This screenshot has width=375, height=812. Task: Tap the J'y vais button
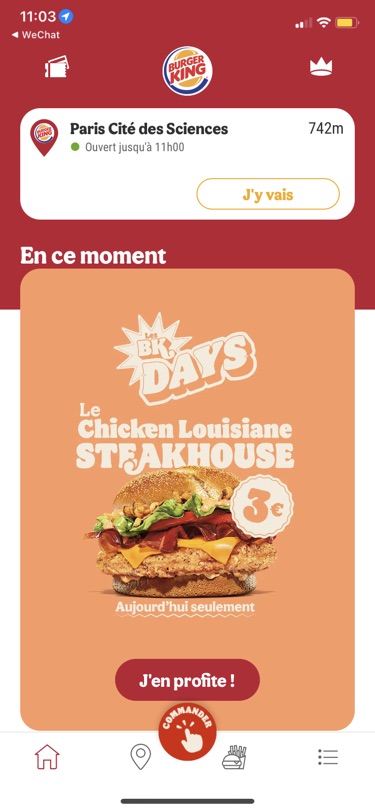pyautogui.click(x=268, y=194)
